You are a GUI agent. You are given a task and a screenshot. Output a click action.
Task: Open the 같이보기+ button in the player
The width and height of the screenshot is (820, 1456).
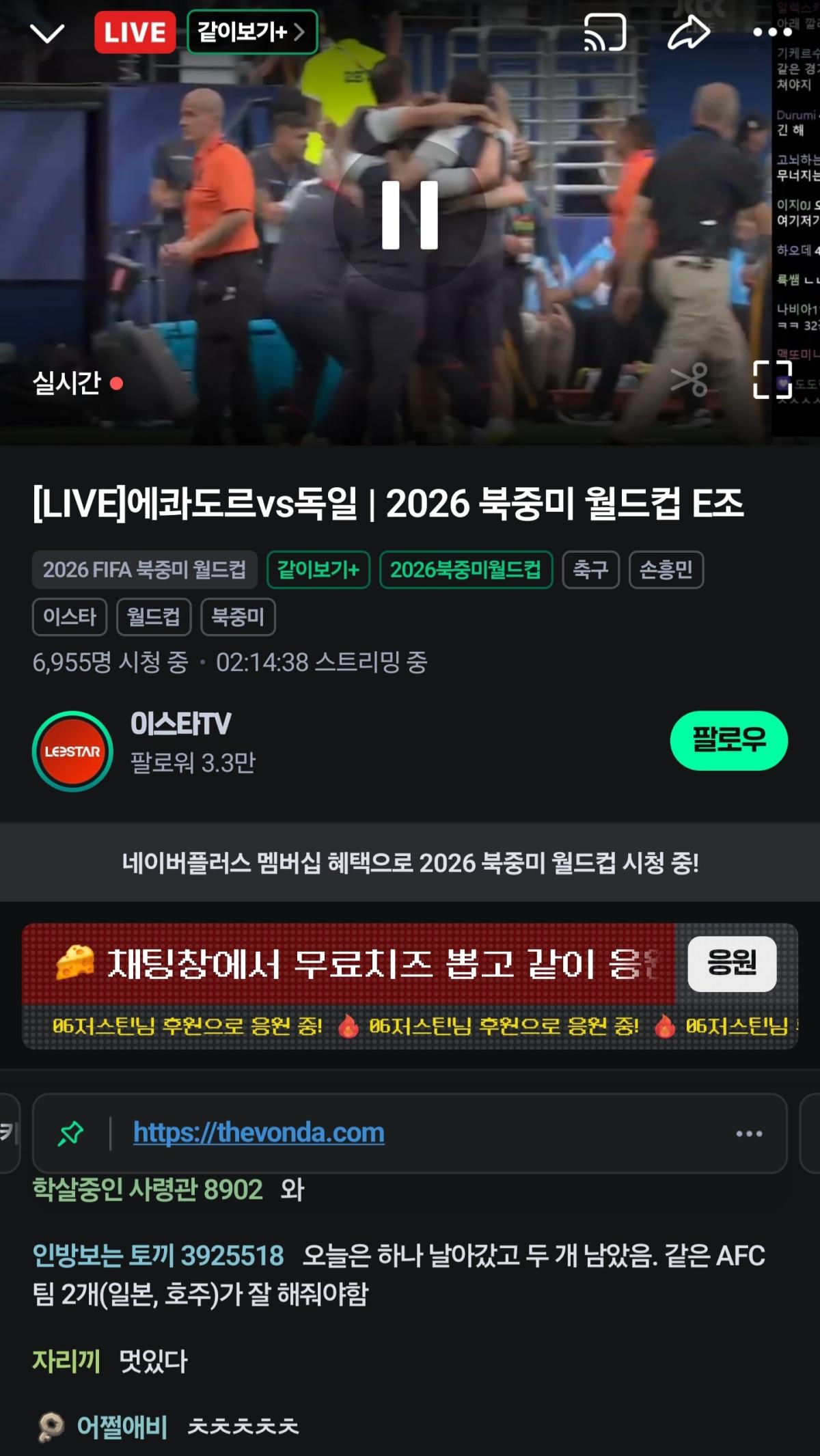click(252, 32)
